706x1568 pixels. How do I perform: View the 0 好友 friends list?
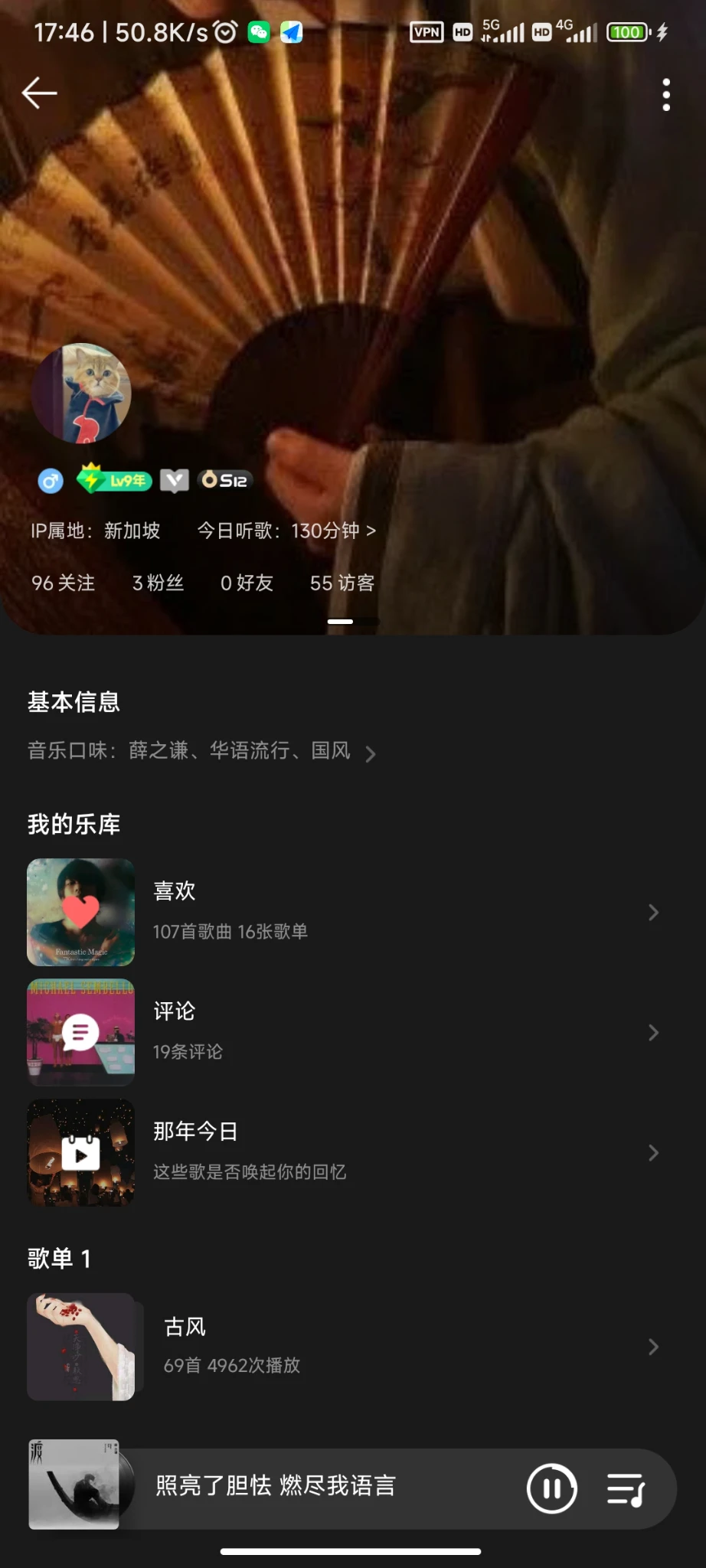pos(247,583)
